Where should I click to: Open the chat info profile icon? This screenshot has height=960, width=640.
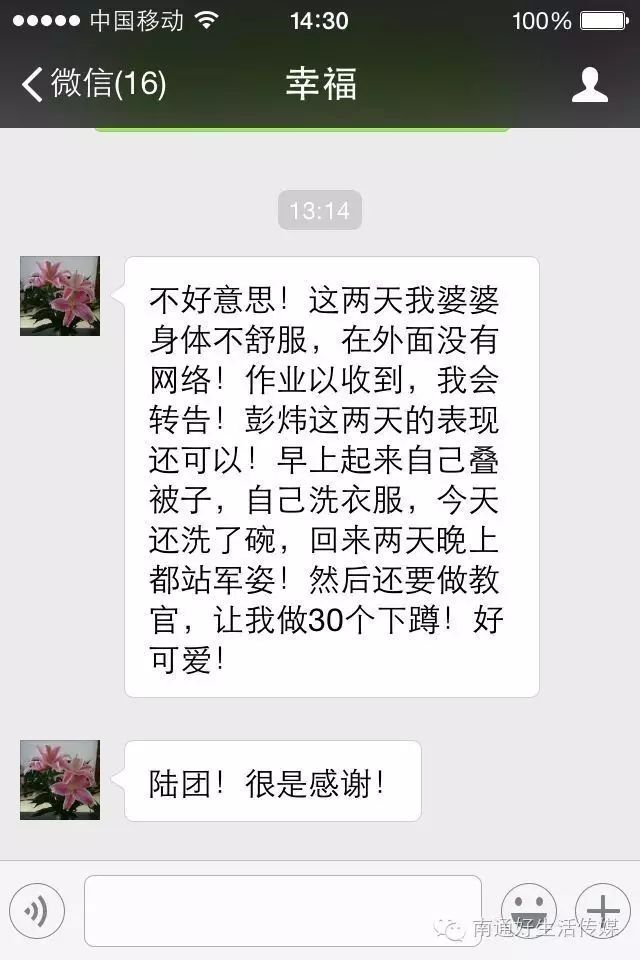click(589, 85)
